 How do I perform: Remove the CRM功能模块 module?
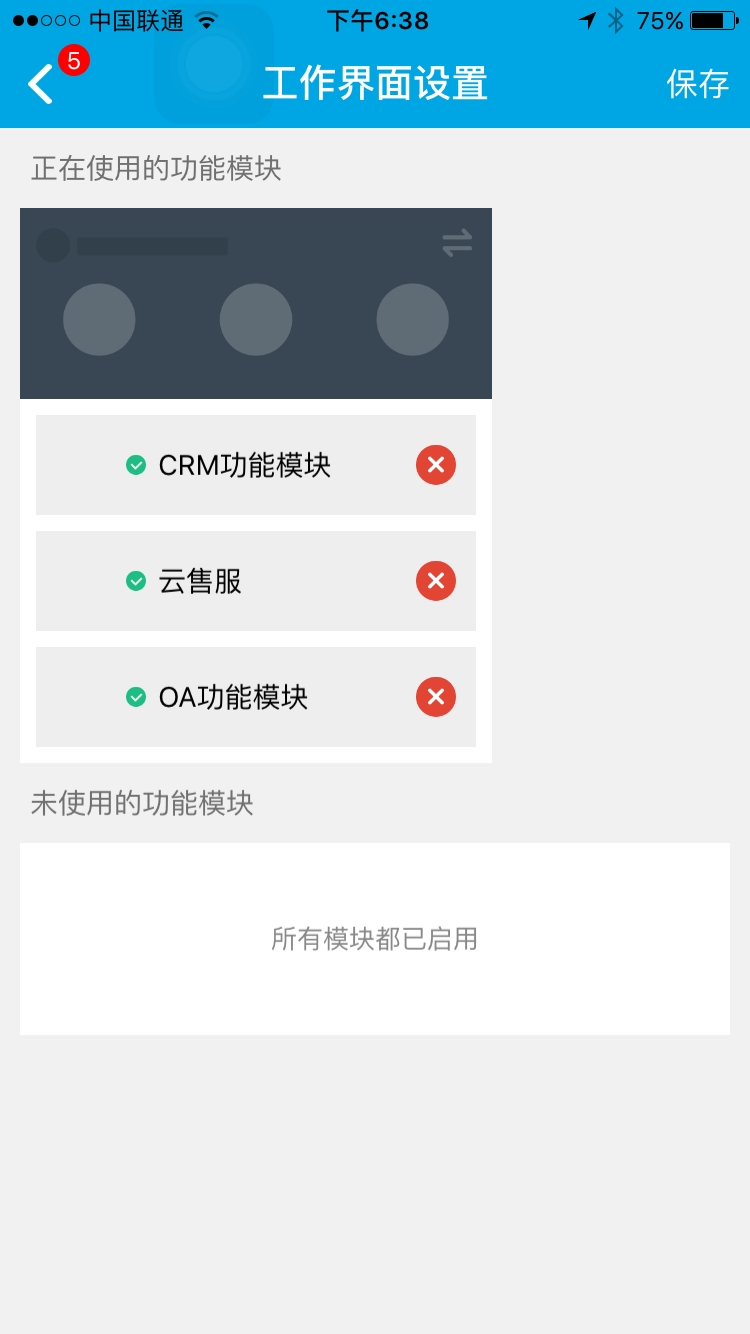tap(436, 465)
